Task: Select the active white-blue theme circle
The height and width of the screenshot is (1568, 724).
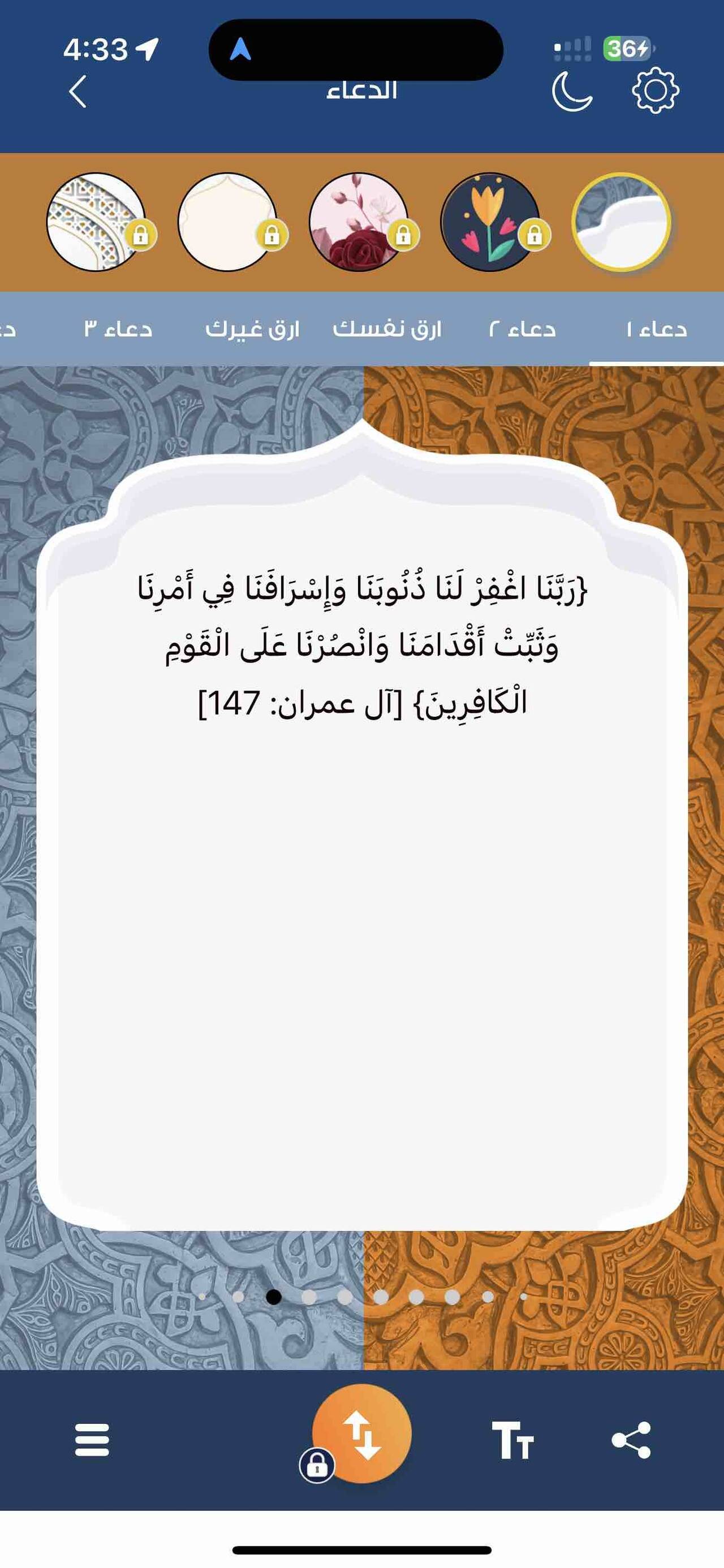Action: coord(621,222)
